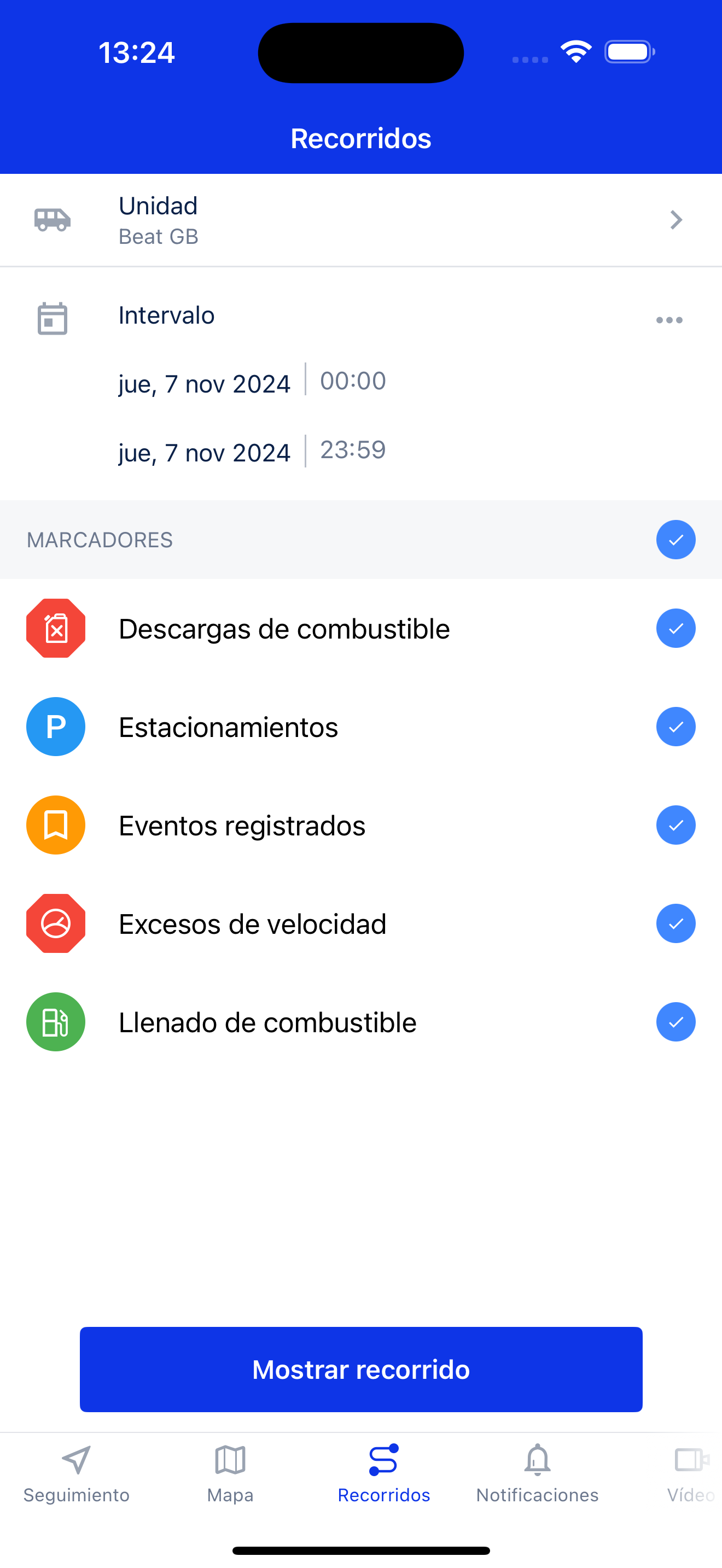Uncheck Descargas de combustible
Image resolution: width=722 pixels, height=1568 pixels.
point(676,628)
